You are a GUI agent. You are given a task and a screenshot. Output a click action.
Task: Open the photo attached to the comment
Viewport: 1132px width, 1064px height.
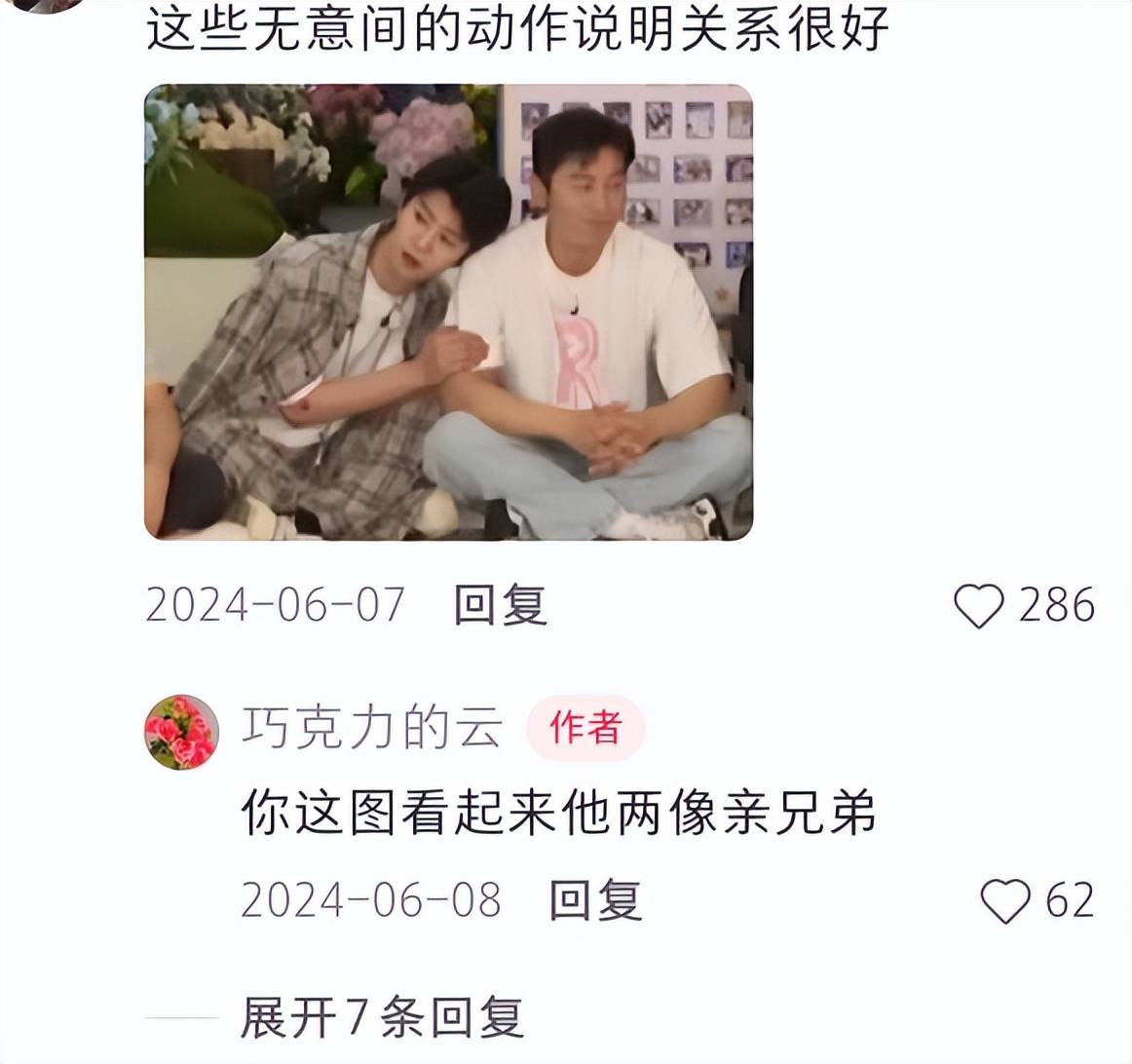(448, 312)
